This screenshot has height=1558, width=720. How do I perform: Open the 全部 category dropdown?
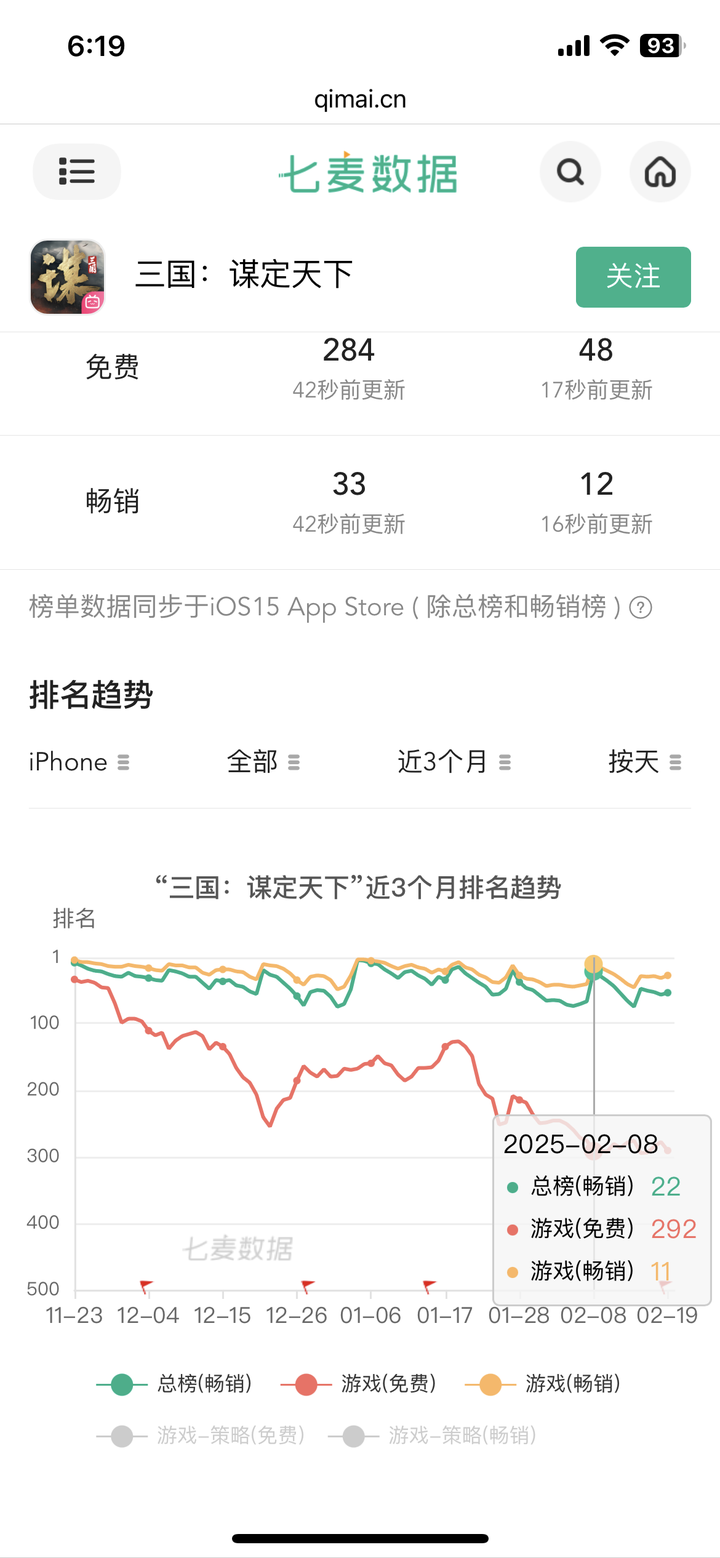[x=264, y=762]
